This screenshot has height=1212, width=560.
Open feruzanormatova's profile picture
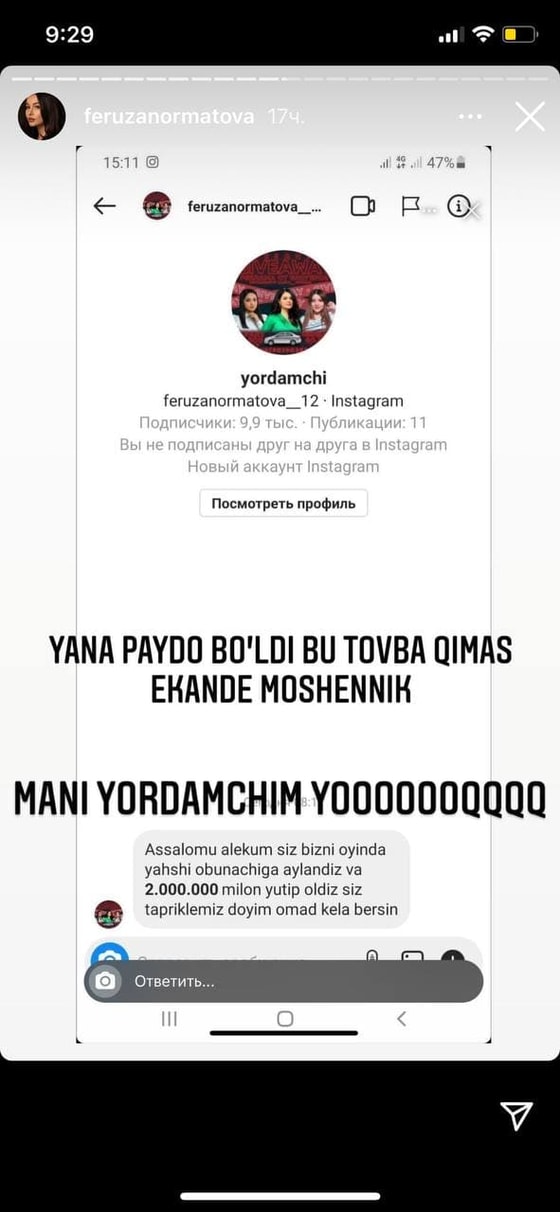click(42, 117)
